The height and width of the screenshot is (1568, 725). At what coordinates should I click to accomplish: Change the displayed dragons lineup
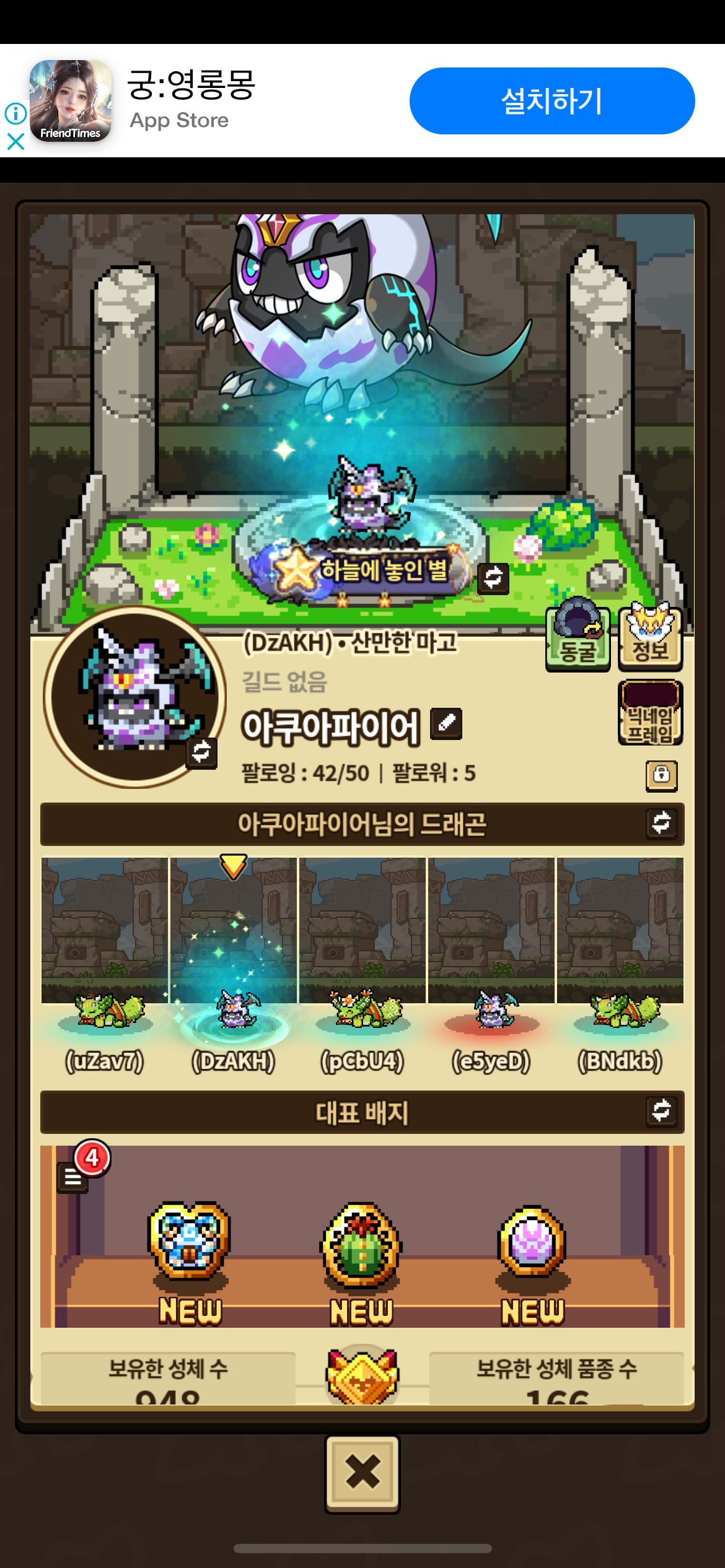pos(662,823)
